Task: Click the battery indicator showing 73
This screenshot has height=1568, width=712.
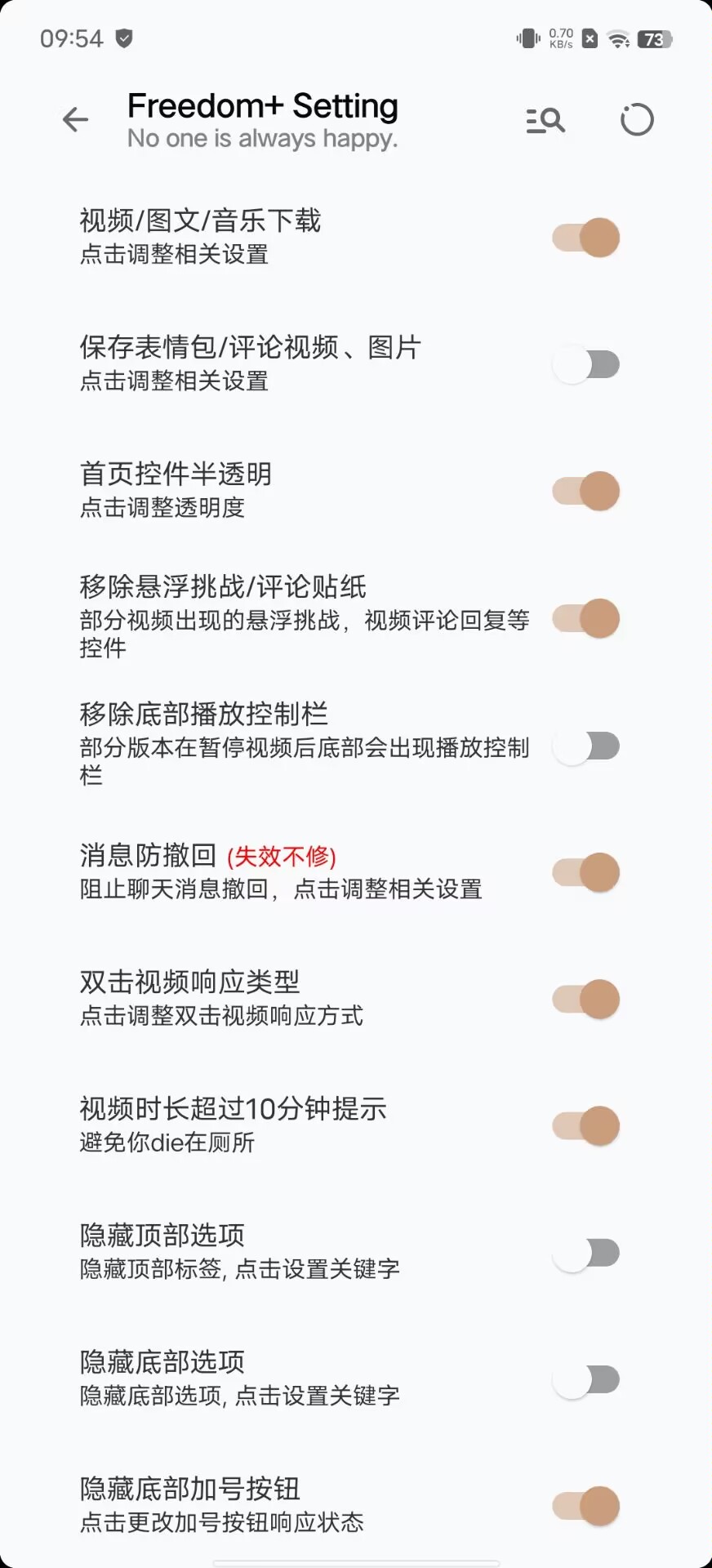Action: point(651,38)
